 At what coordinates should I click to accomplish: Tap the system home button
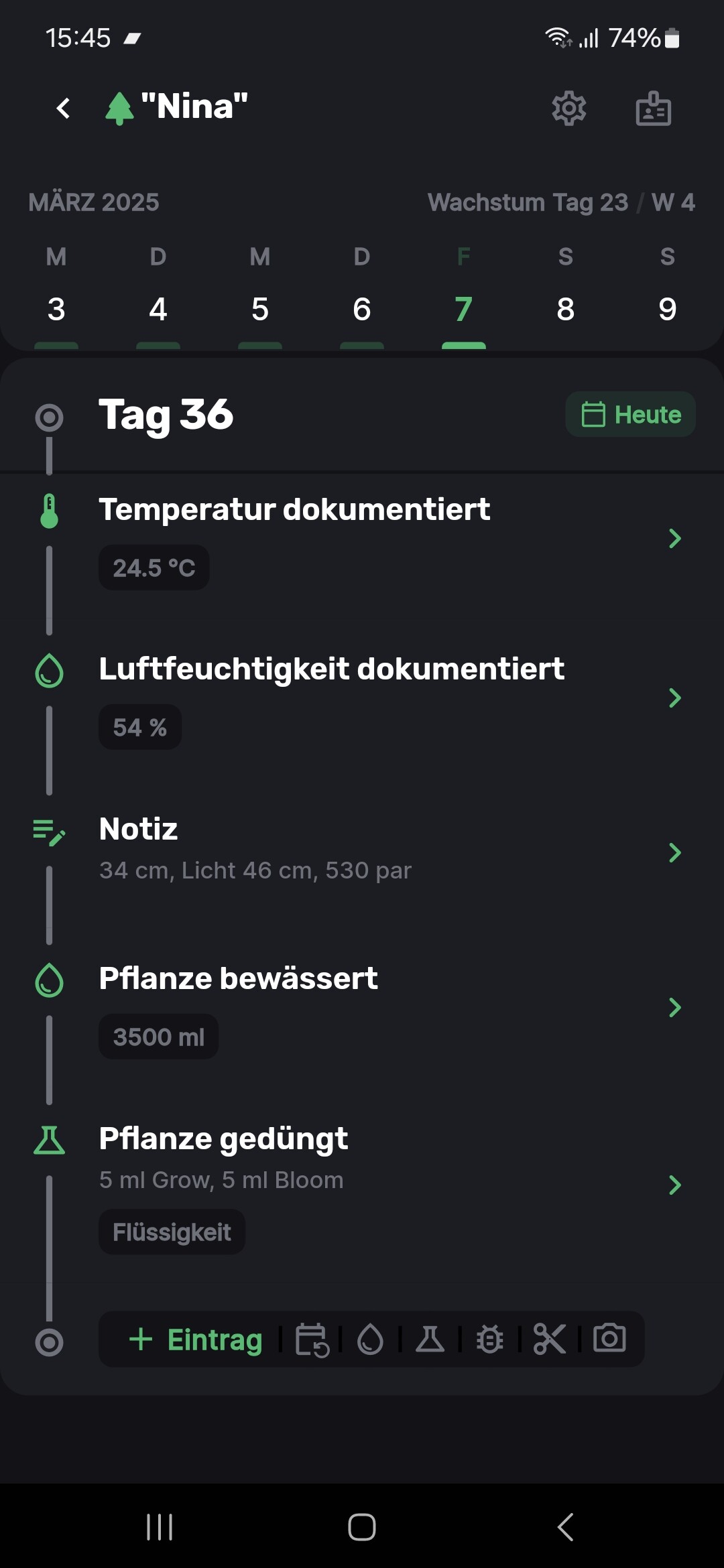pyautogui.click(x=362, y=1527)
